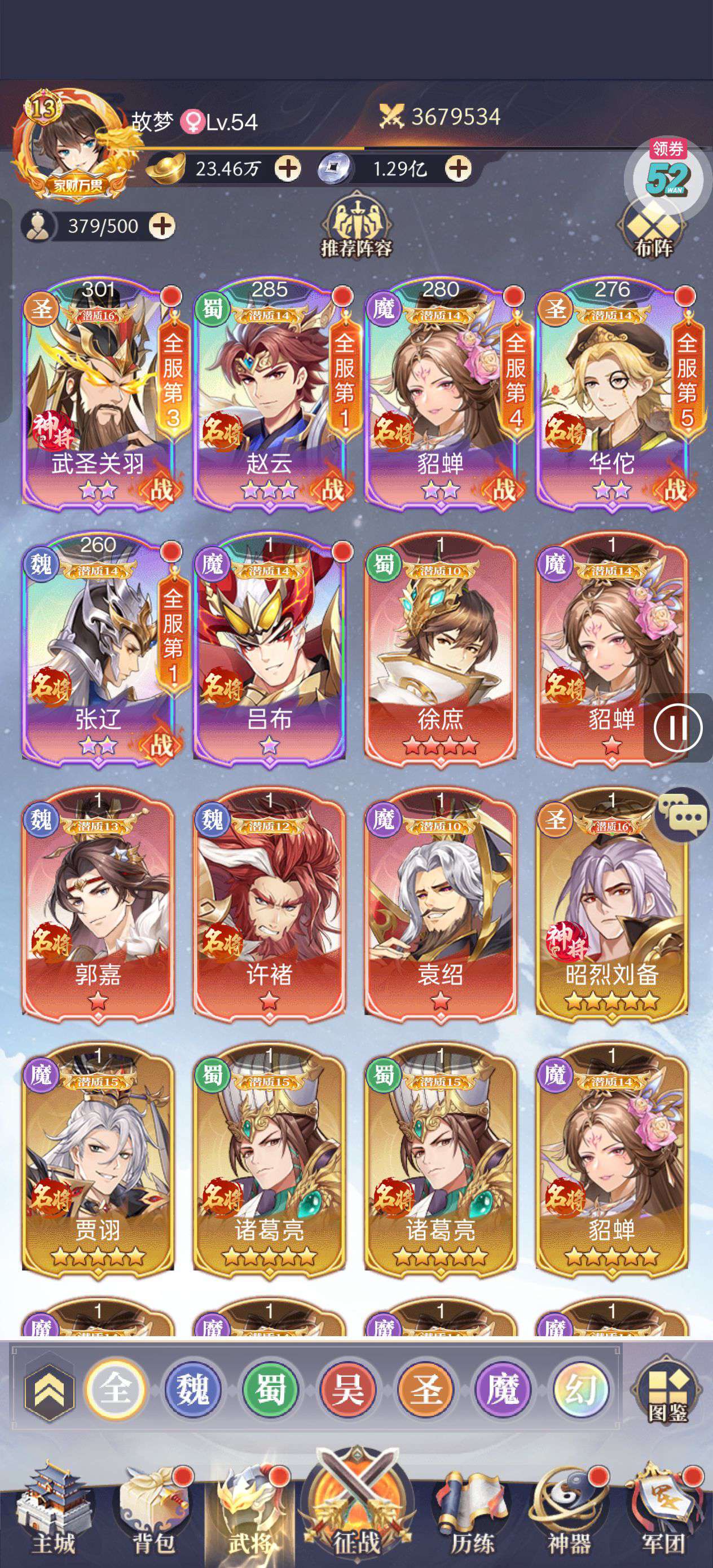Filter heroes by 吴 faction

click(347, 1390)
